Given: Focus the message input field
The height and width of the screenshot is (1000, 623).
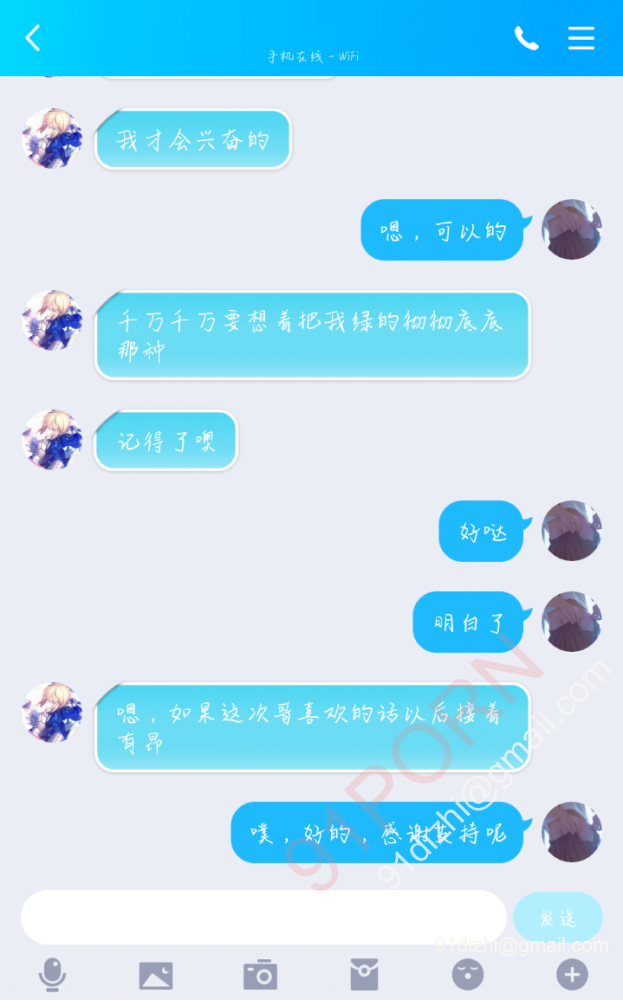Looking at the screenshot, I should coord(263,917).
